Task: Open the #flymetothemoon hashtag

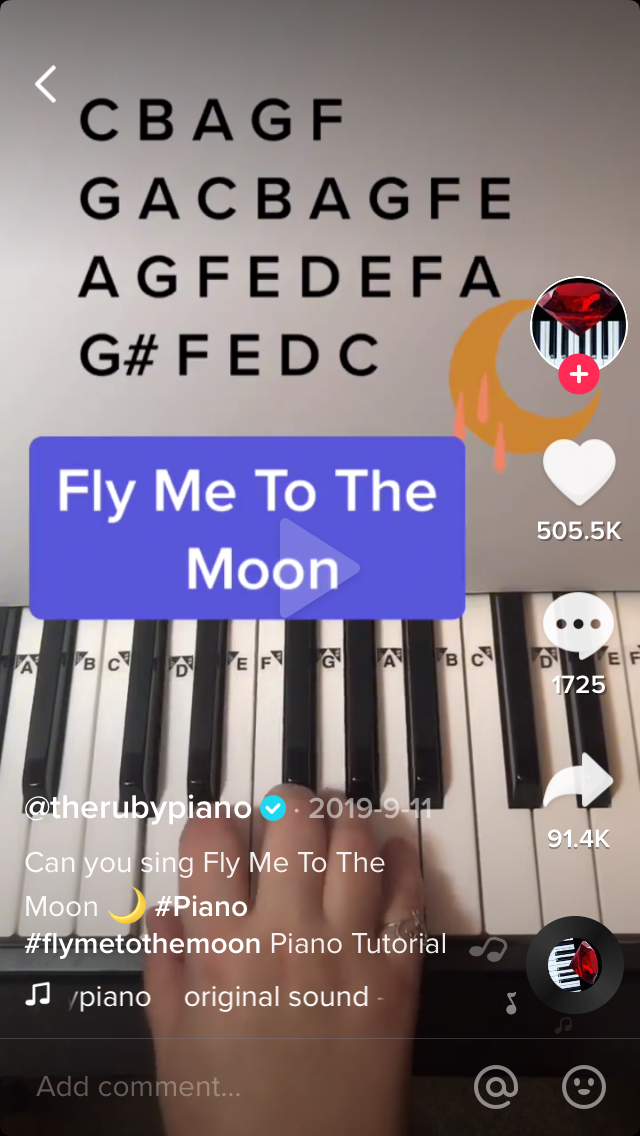Action: pyautogui.click(x=142, y=943)
